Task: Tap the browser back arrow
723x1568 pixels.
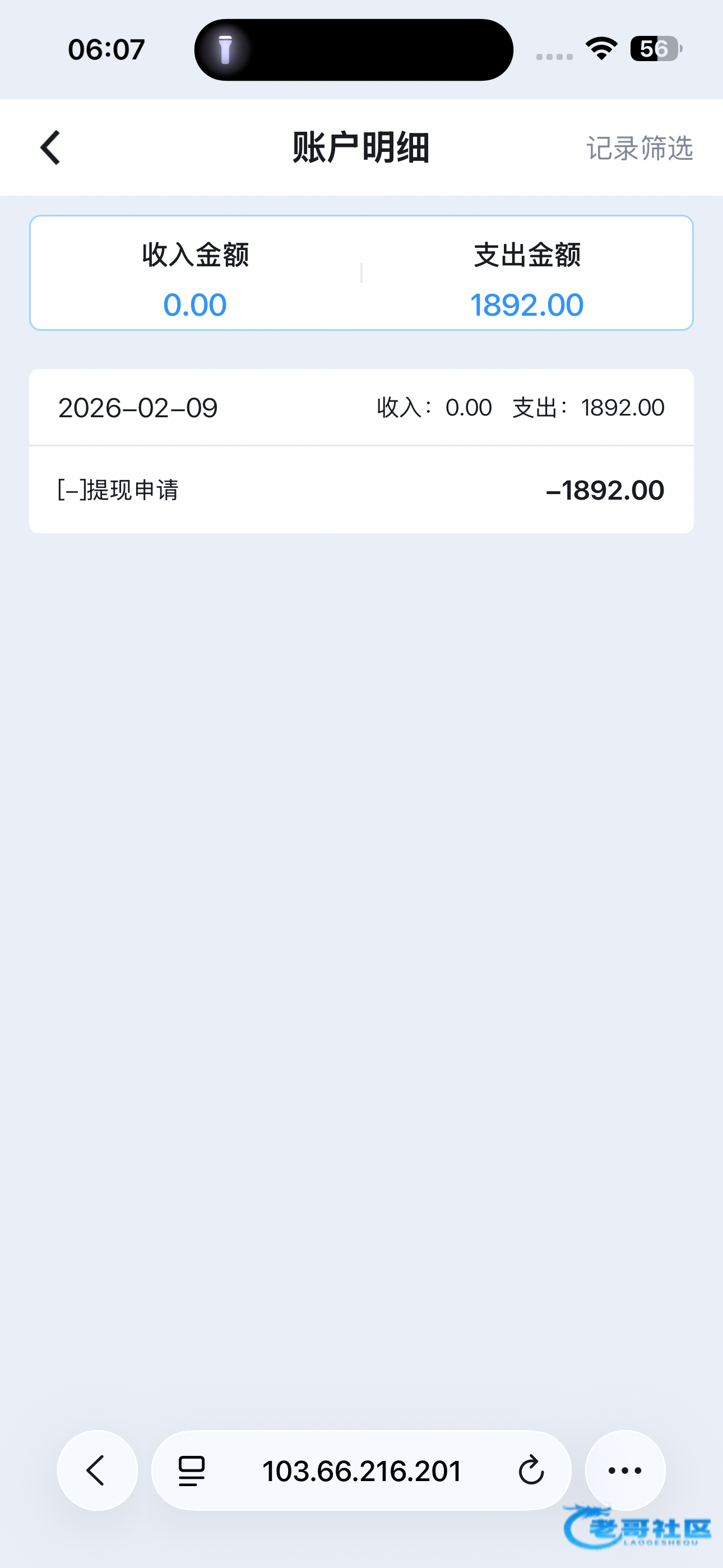Action: click(x=97, y=1470)
